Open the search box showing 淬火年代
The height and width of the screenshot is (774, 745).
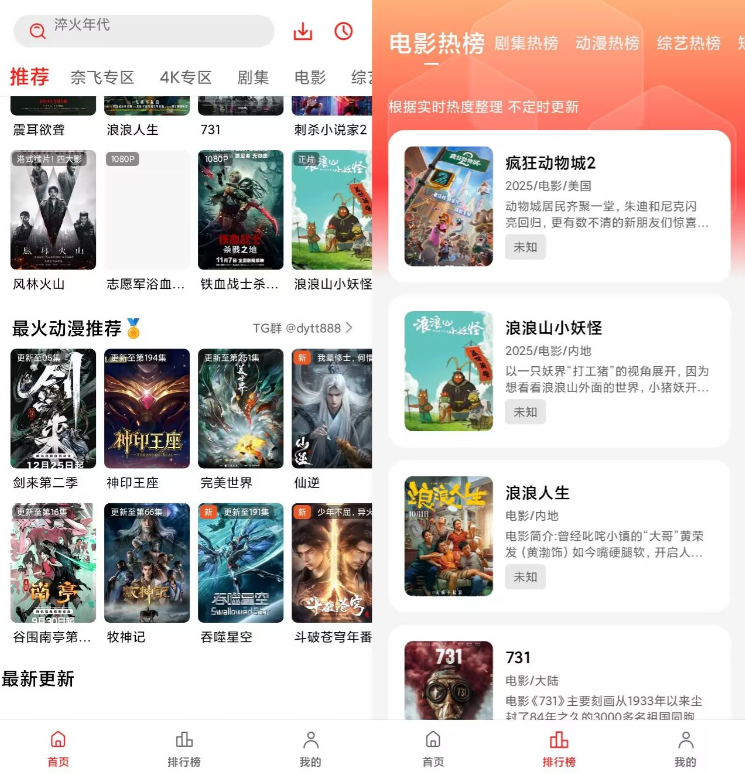pyautogui.click(x=143, y=30)
